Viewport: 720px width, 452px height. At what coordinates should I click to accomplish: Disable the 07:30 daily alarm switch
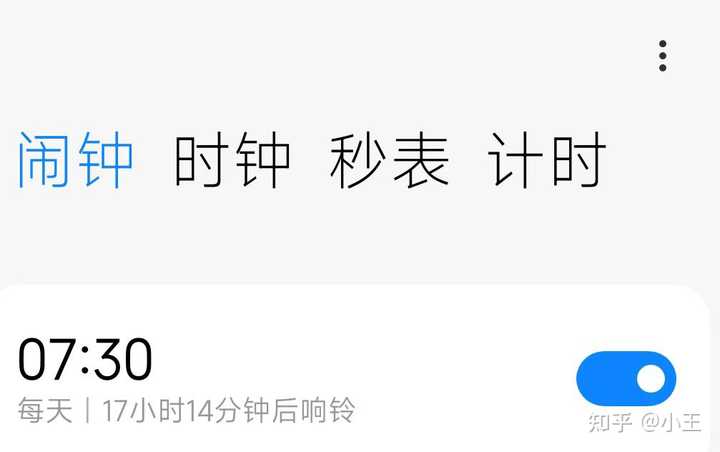(x=626, y=379)
